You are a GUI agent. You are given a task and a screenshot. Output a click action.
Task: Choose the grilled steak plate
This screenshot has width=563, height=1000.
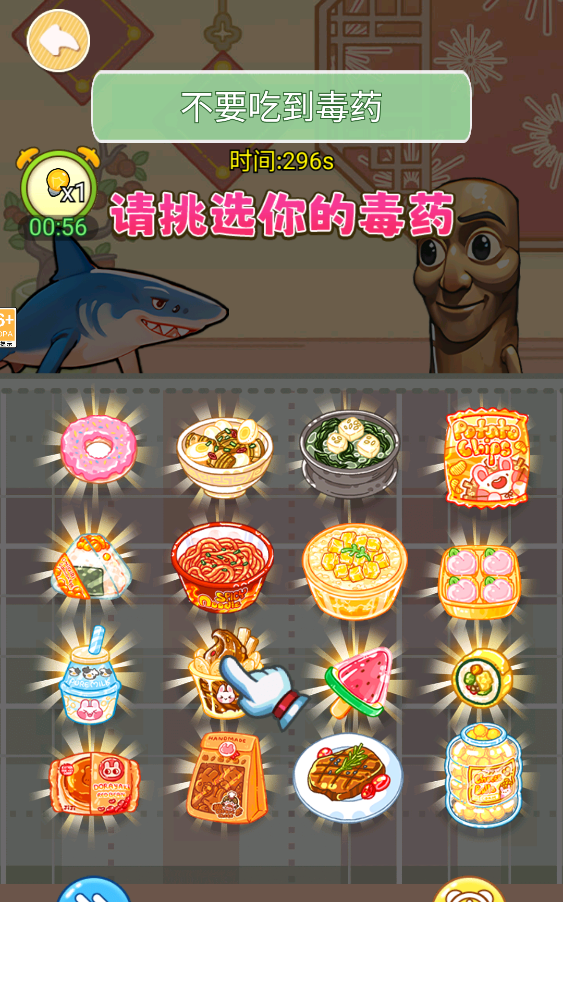click(x=348, y=777)
